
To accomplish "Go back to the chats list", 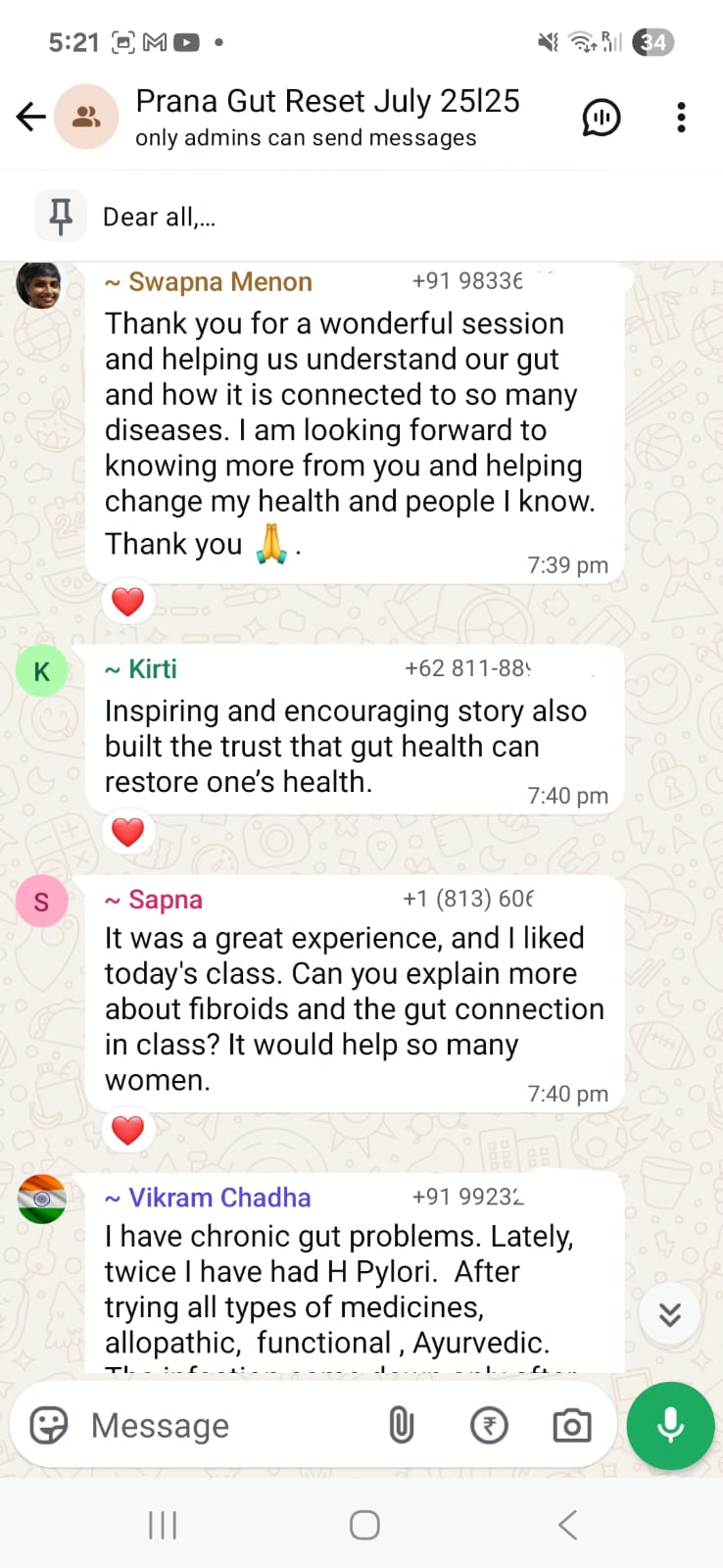I will click(31, 118).
